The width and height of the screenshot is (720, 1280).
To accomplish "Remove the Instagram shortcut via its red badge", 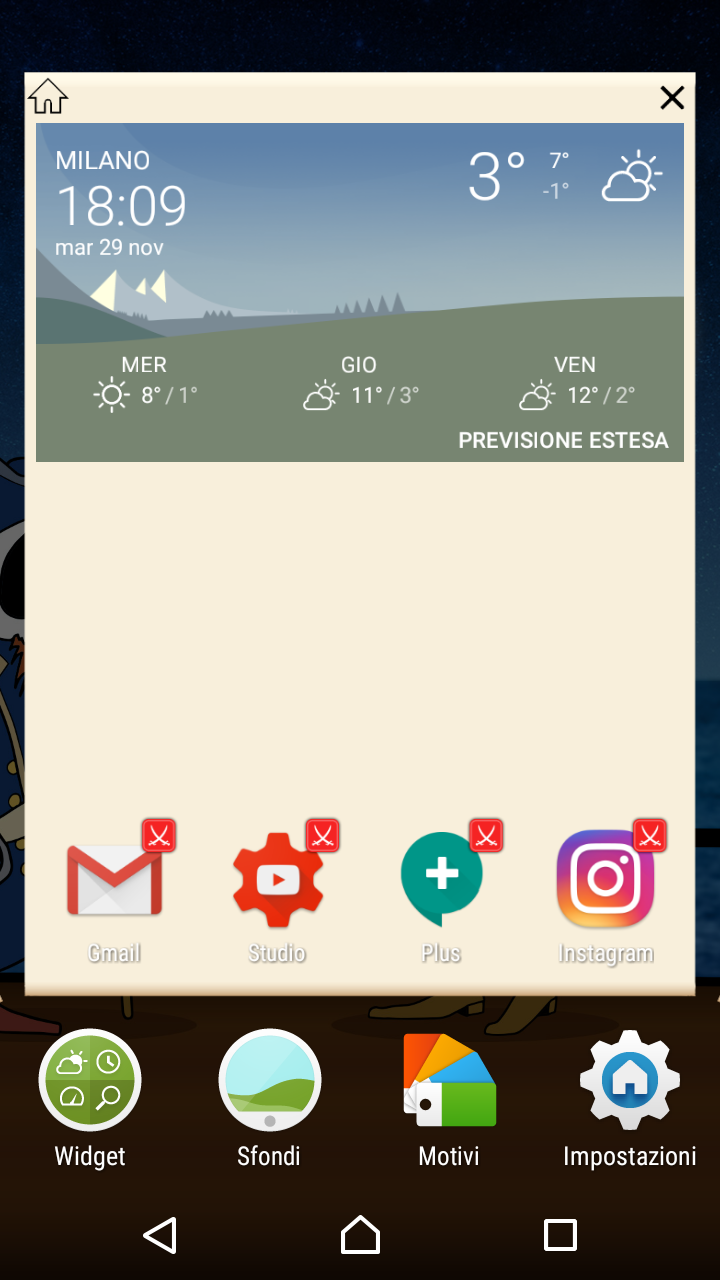I will tap(650, 835).
